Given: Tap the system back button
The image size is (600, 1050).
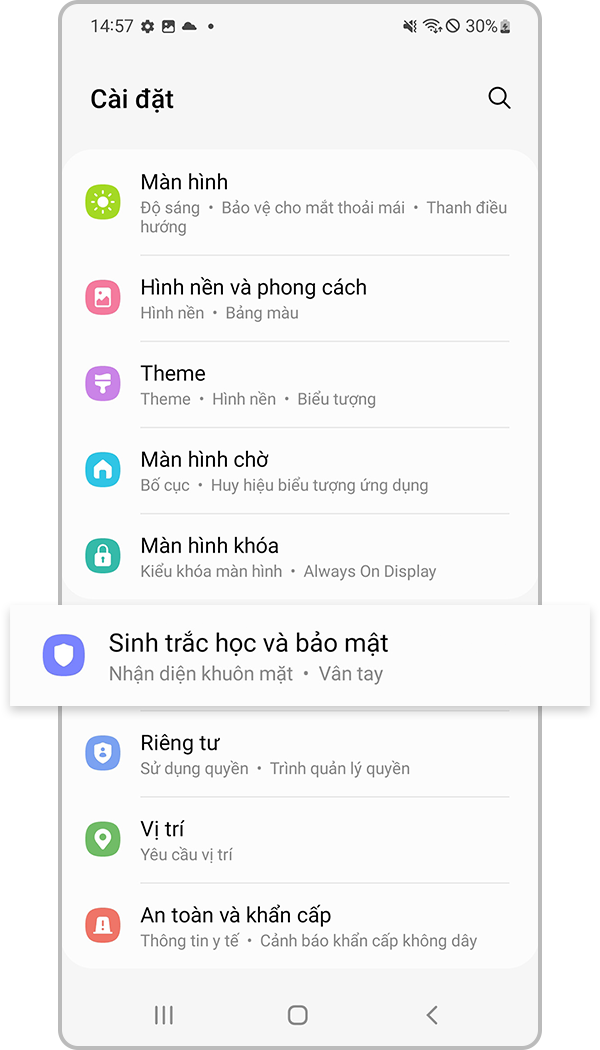Looking at the screenshot, I should tap(432, 1015).
